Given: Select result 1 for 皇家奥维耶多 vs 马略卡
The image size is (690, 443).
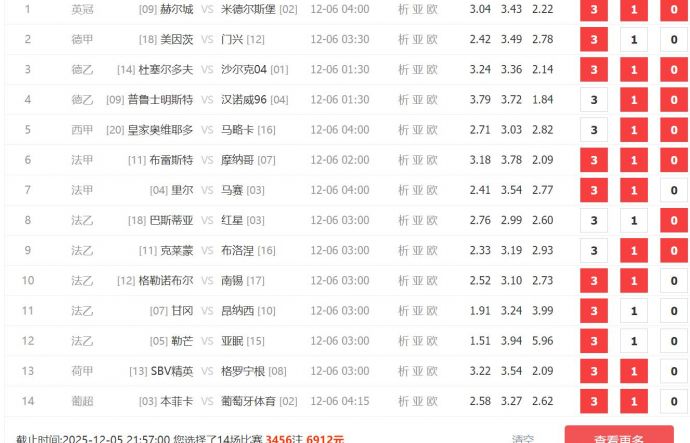Looking at the screenshot, I should (633, 130).
